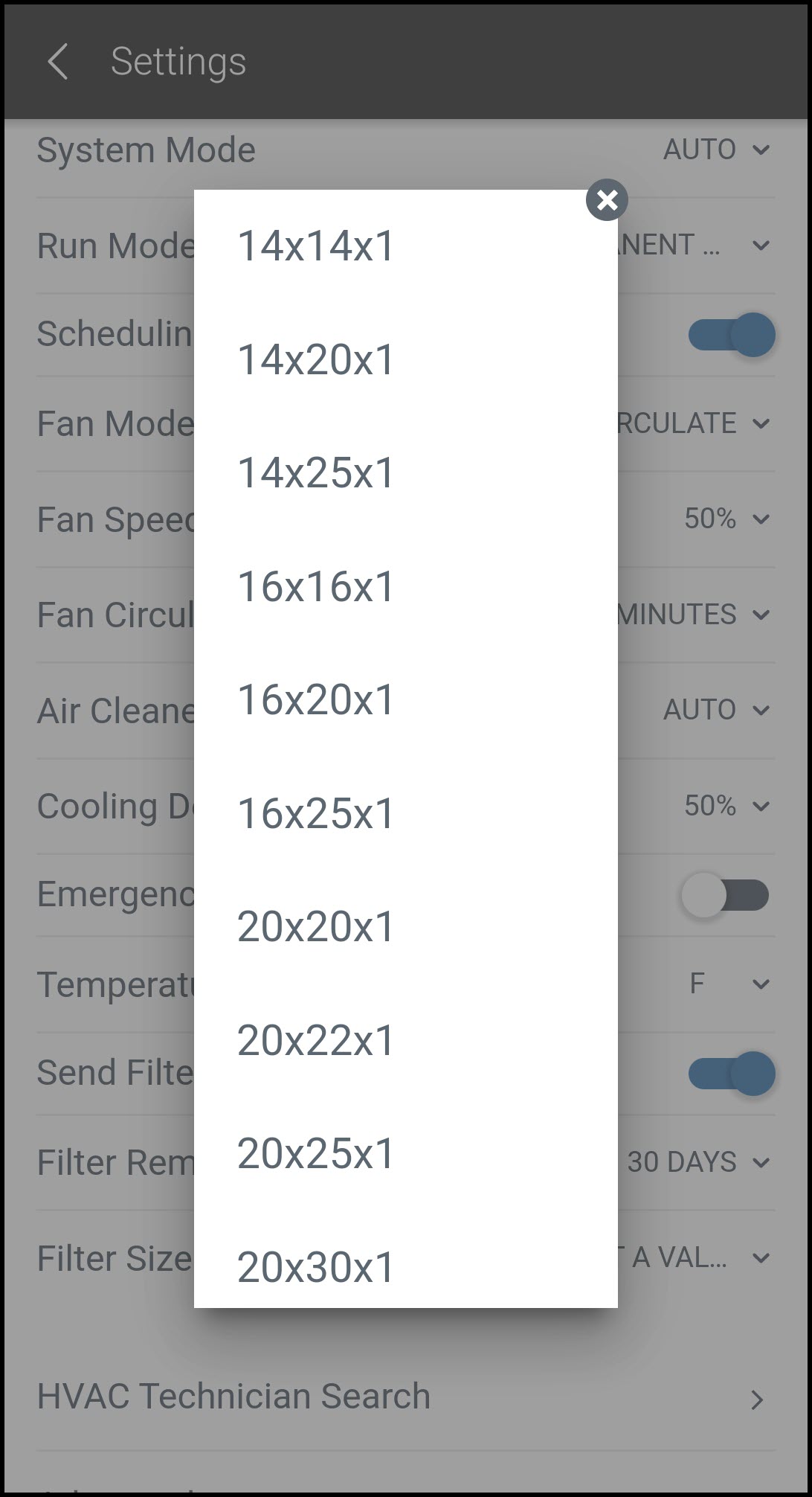
Task: Click the back arrow in the Settings header
Action: 58,62
